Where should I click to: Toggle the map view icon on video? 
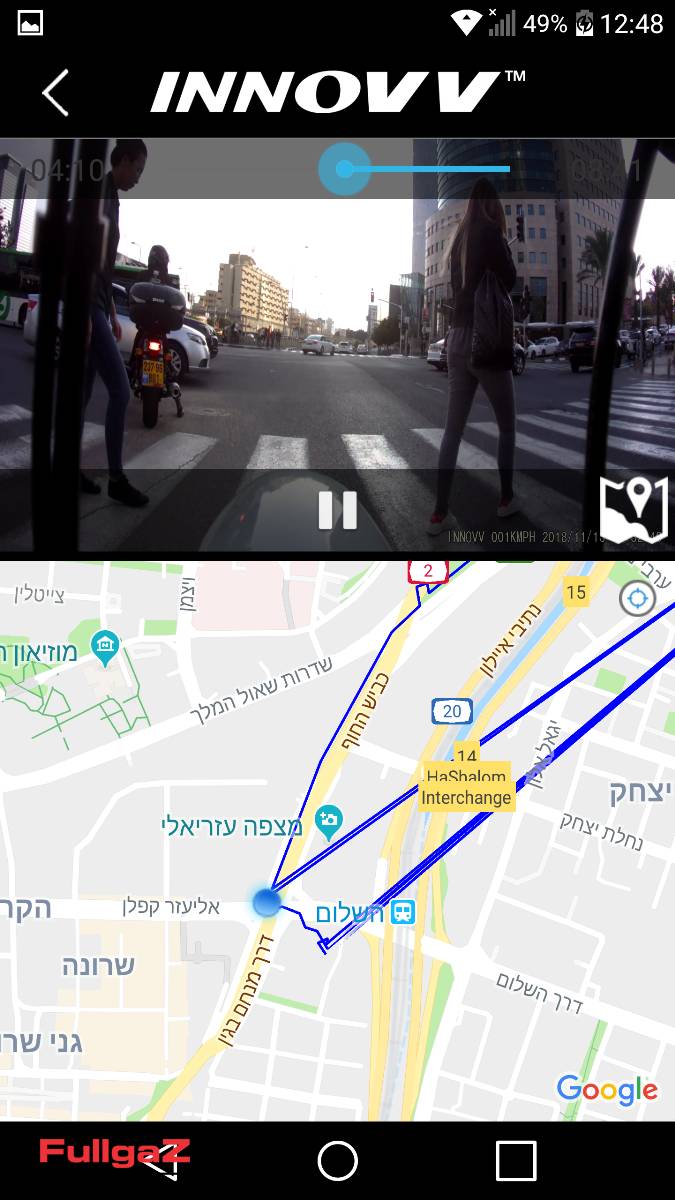(632, 509)
